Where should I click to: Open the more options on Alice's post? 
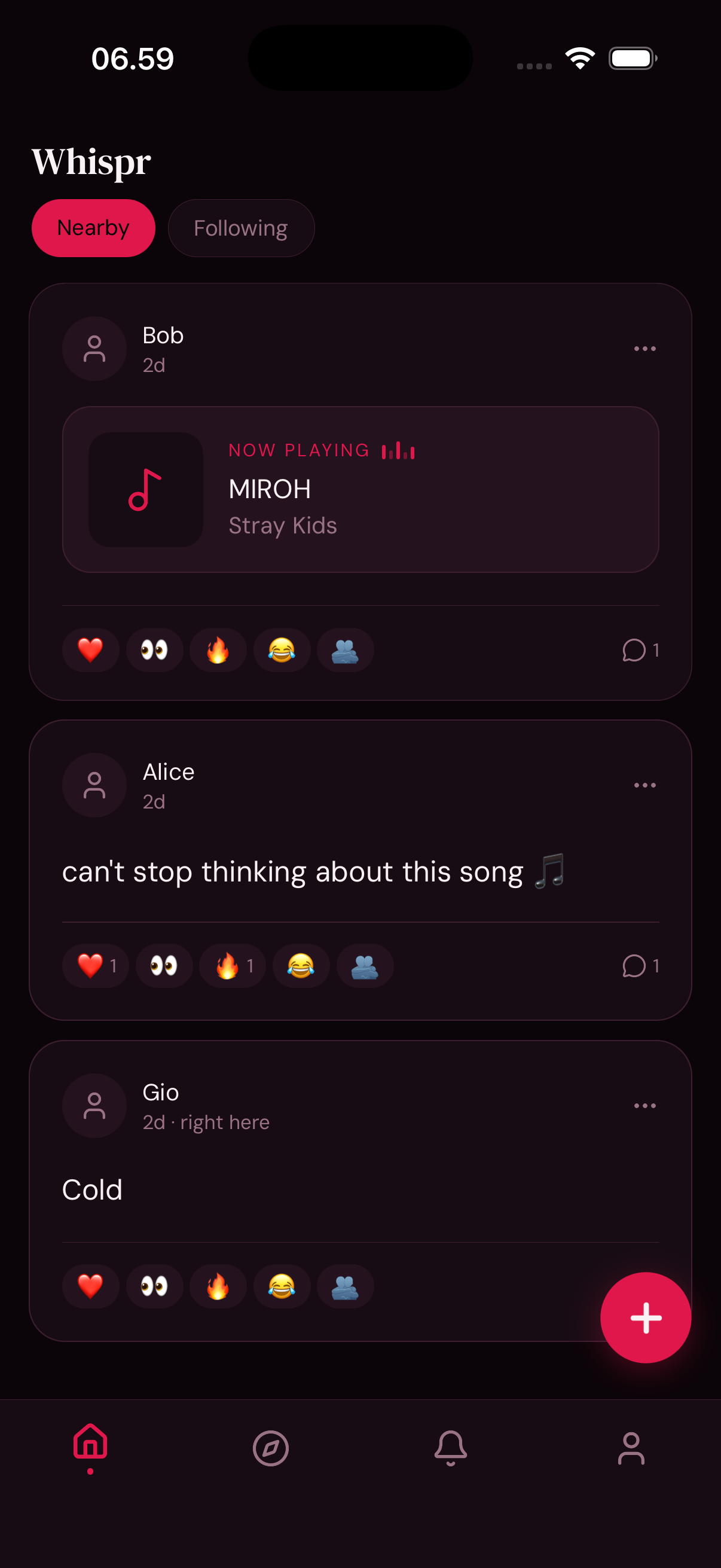[644, 785]
